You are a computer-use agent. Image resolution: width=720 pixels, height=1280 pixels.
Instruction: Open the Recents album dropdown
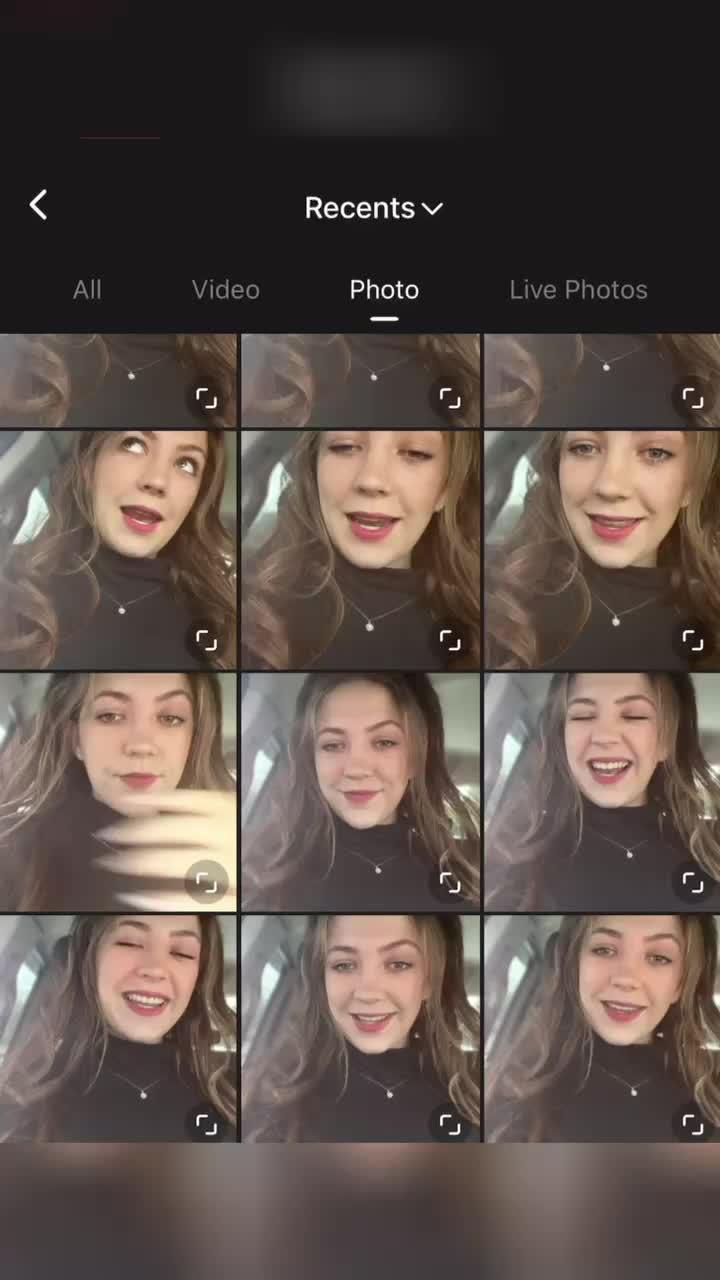click(373, 208)
